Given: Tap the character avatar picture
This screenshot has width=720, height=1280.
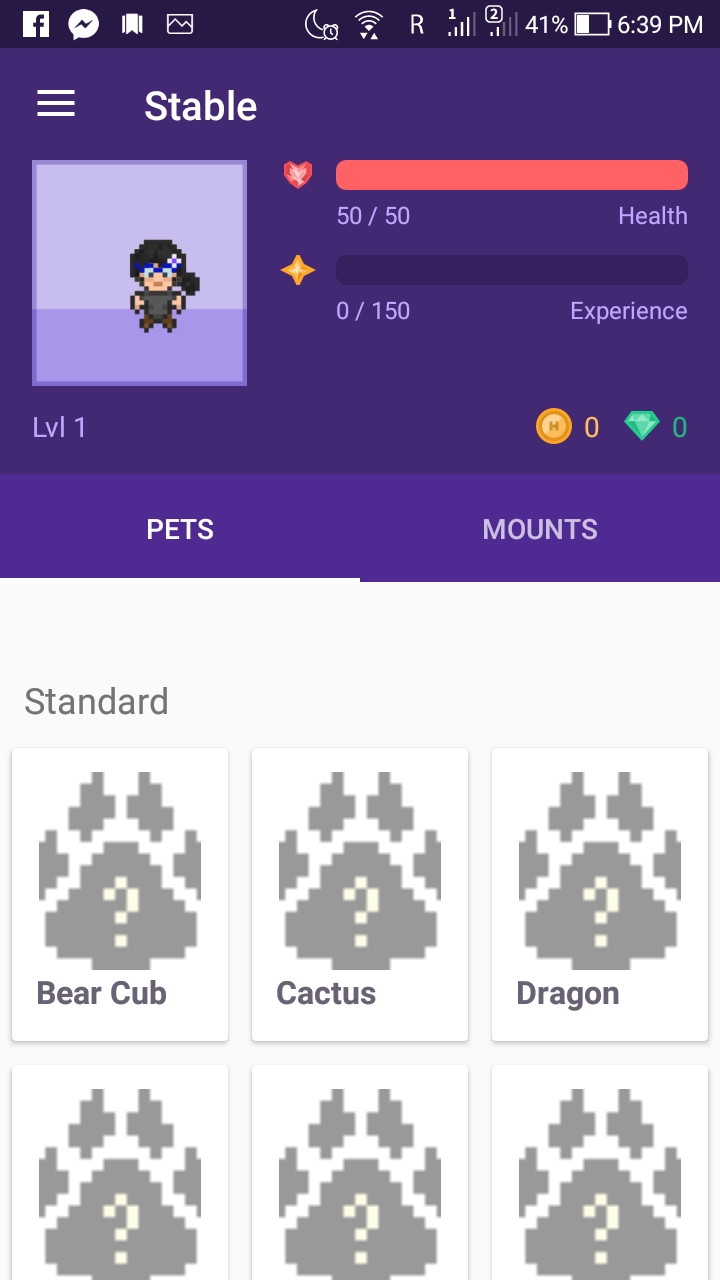Looking at the screenshot, I should pos(140,273).
